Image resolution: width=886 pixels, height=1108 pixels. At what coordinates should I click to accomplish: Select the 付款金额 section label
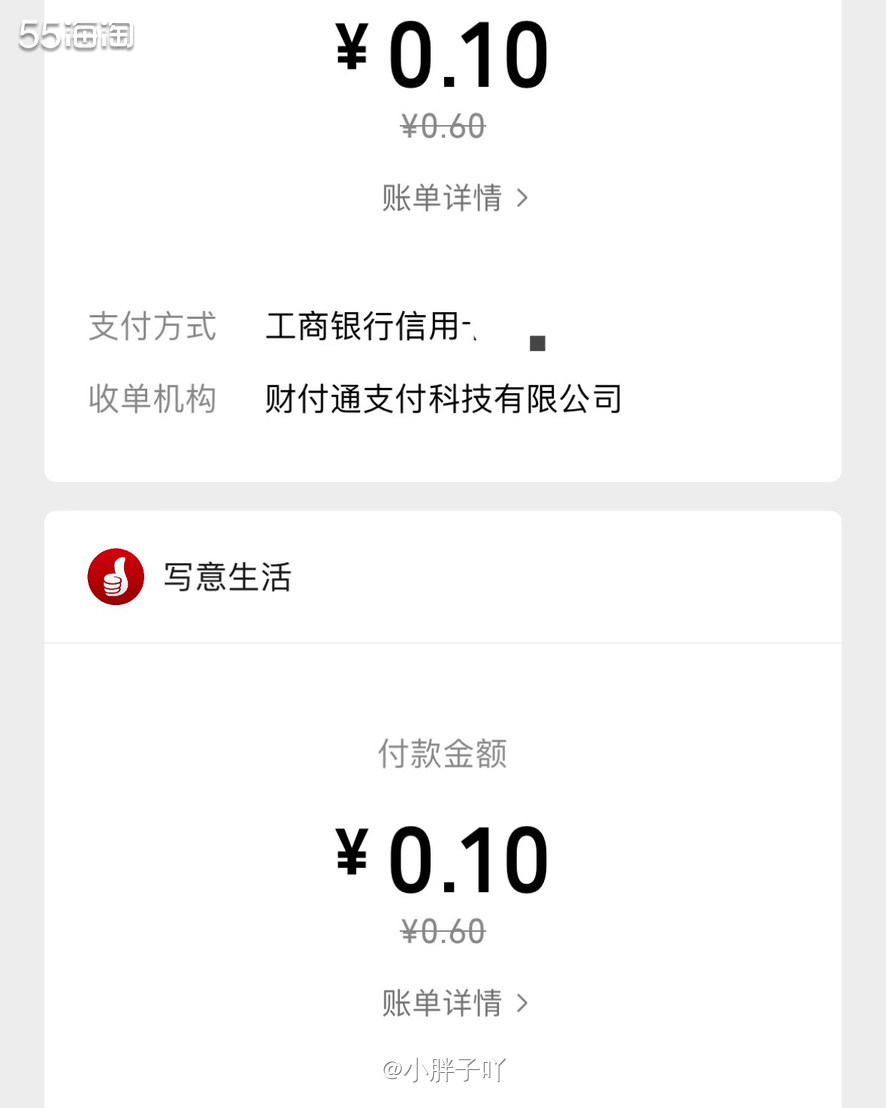tap(442, 755)
